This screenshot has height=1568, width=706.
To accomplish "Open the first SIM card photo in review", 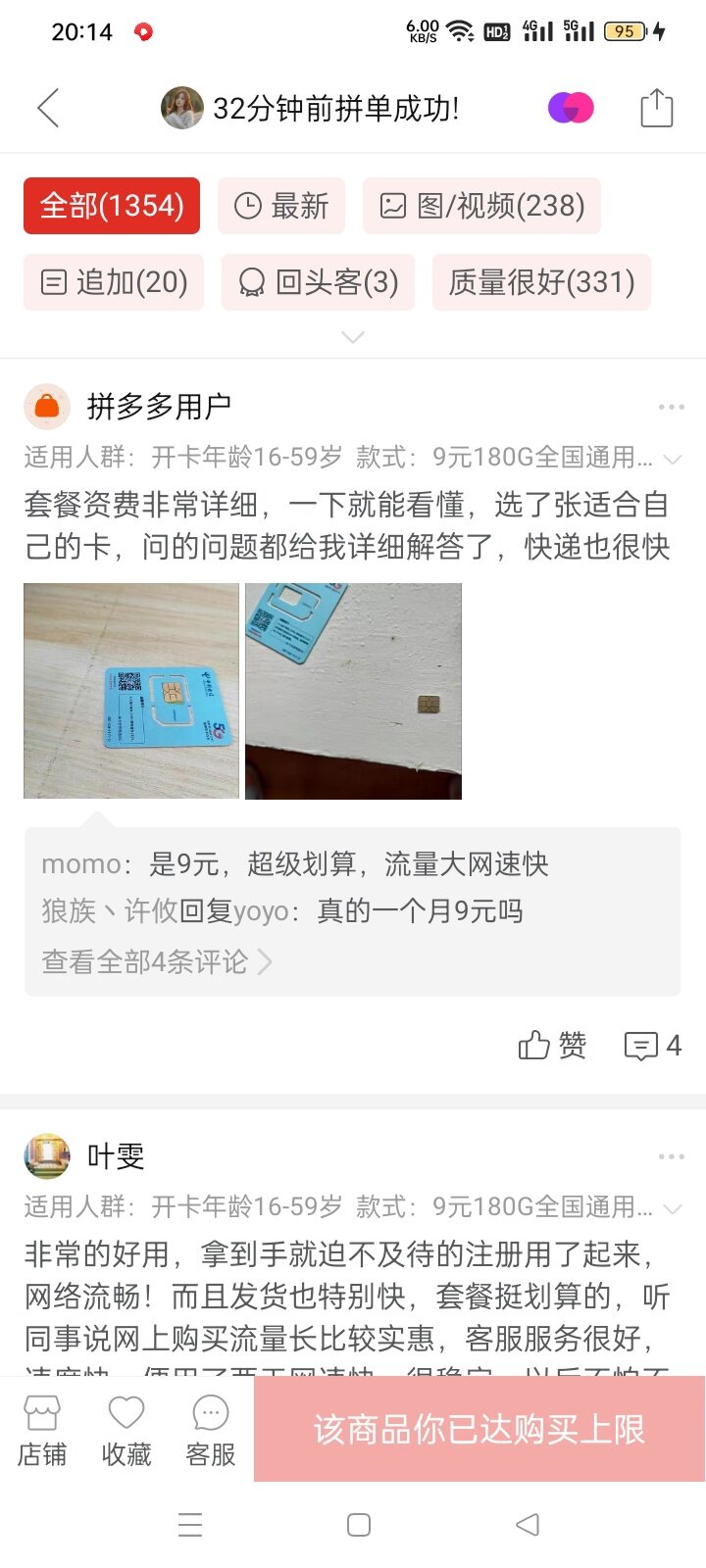I will click(x=131, y=691).
